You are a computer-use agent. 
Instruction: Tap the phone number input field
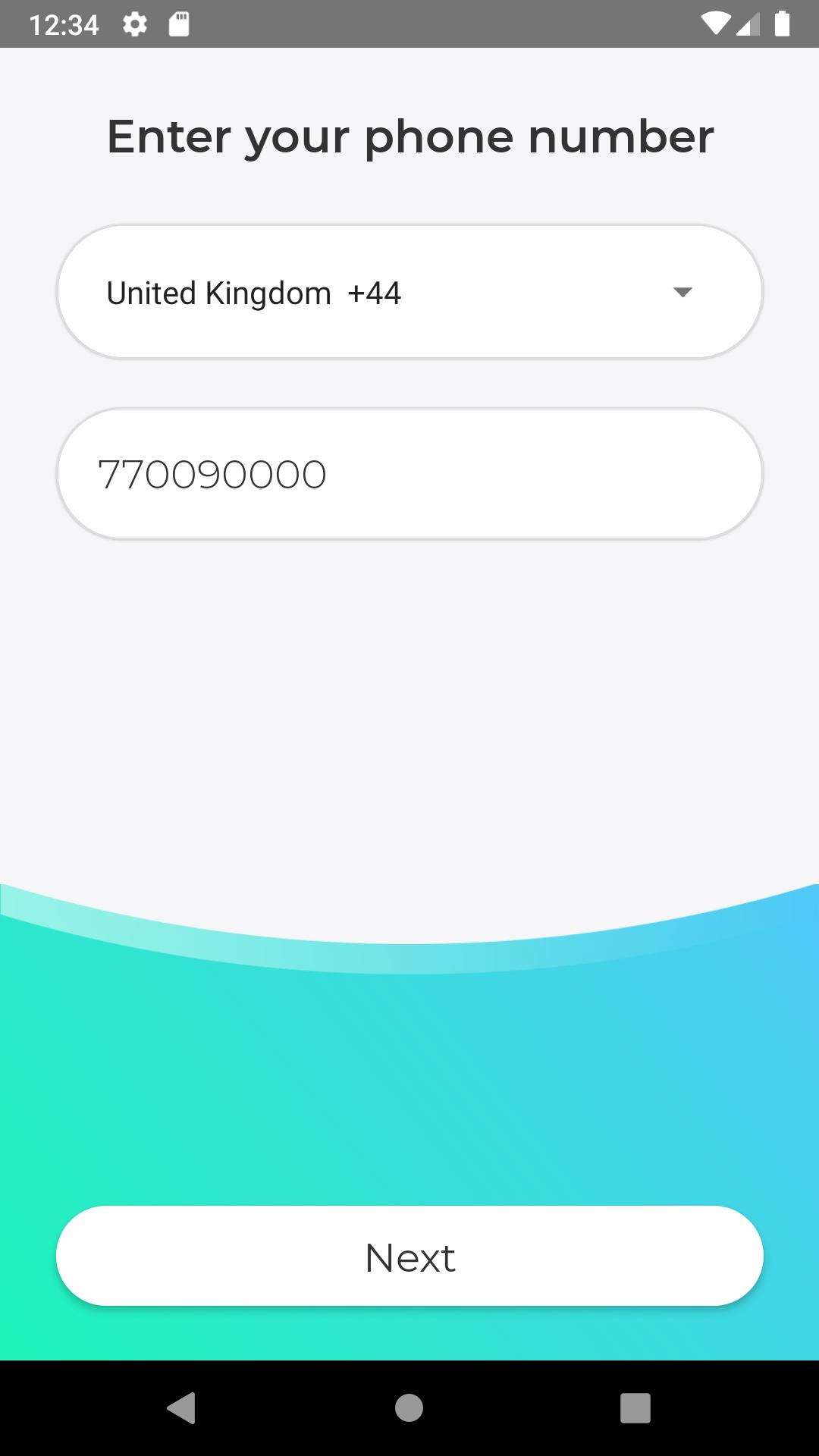click(x=409, y=474)
